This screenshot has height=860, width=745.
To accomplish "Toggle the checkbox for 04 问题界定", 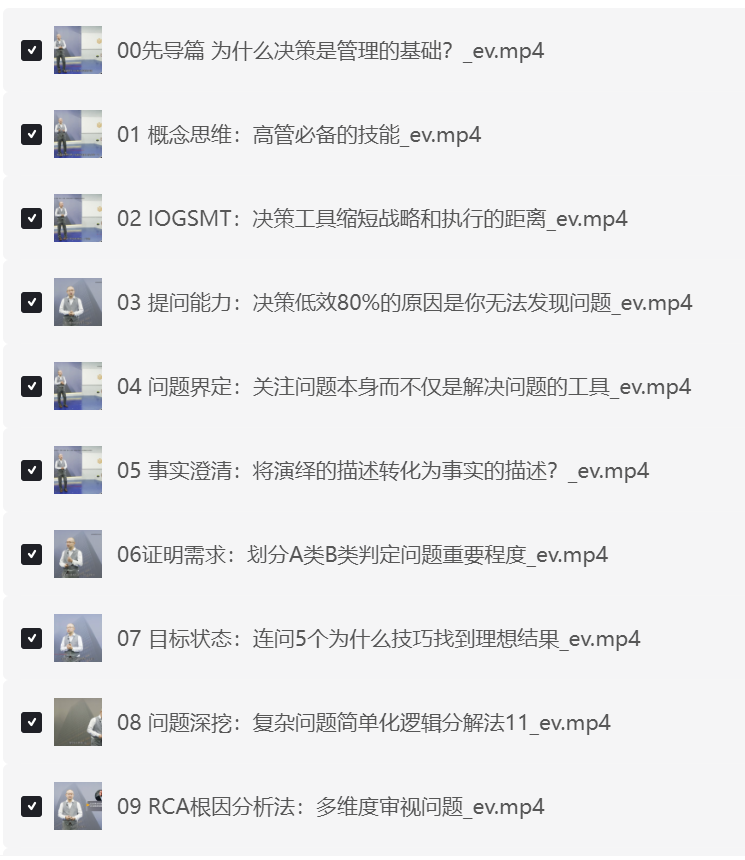I will pos(32,386).
